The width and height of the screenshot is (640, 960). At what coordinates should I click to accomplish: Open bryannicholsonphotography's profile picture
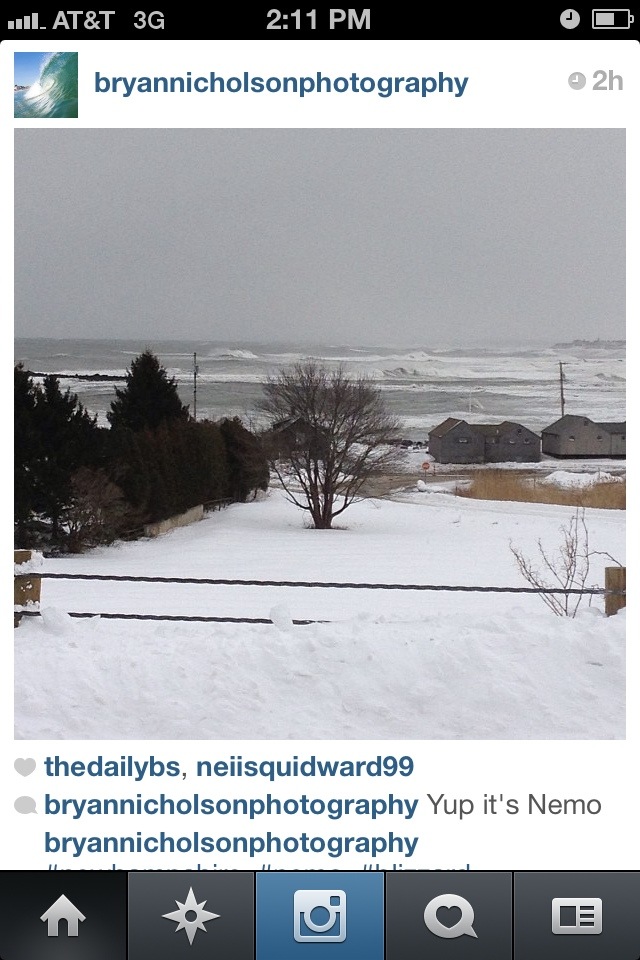coord(46,84)
